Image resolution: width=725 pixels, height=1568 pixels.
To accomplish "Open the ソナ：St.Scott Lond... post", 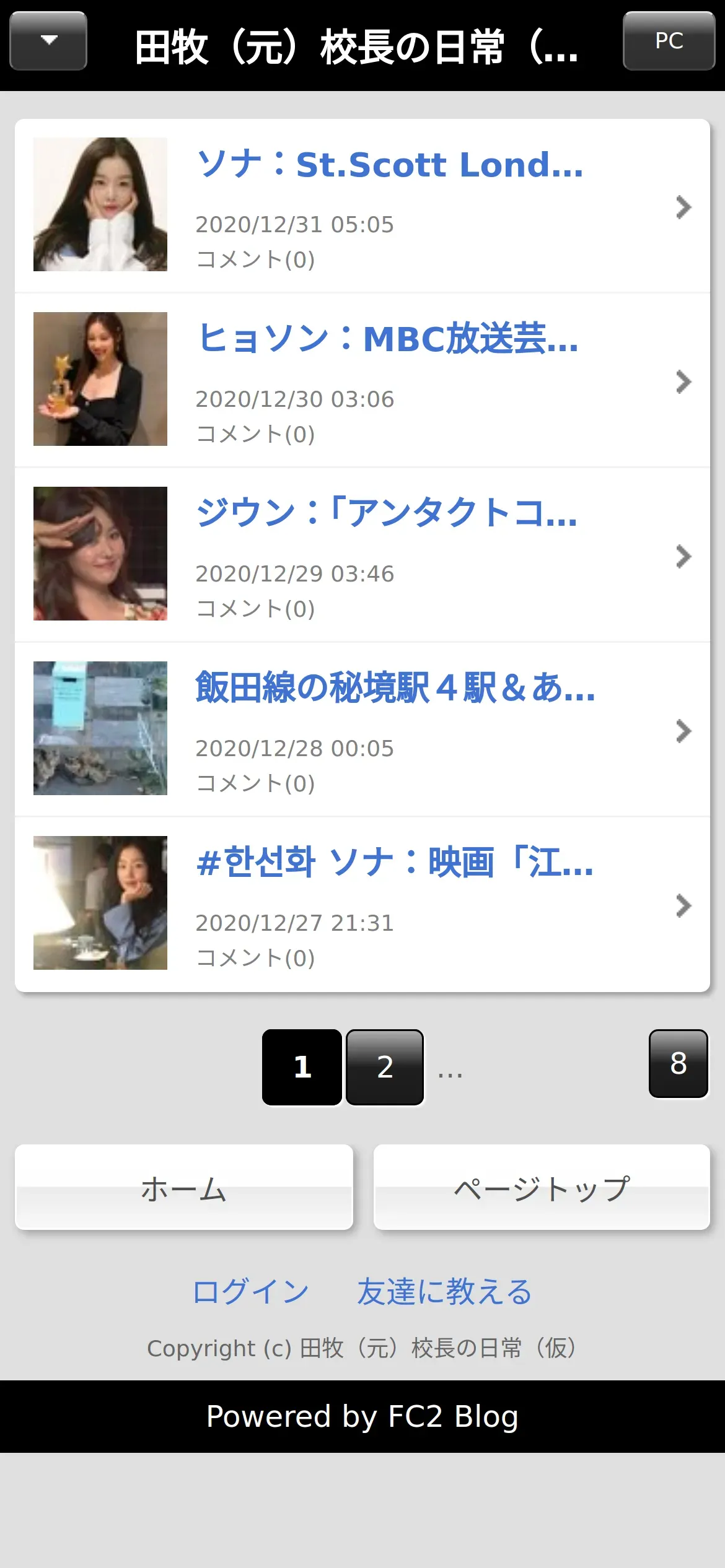I will click(x=389, y=165).
